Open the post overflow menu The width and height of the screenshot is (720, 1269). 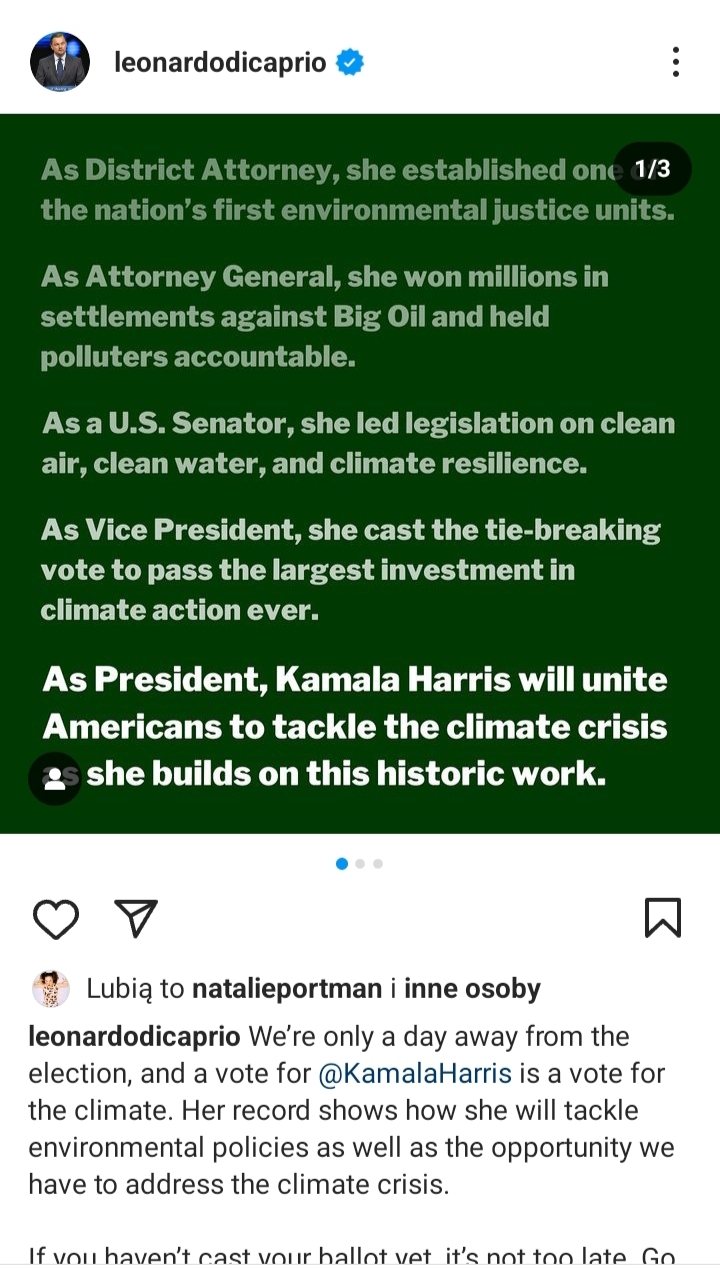point(676,62)
